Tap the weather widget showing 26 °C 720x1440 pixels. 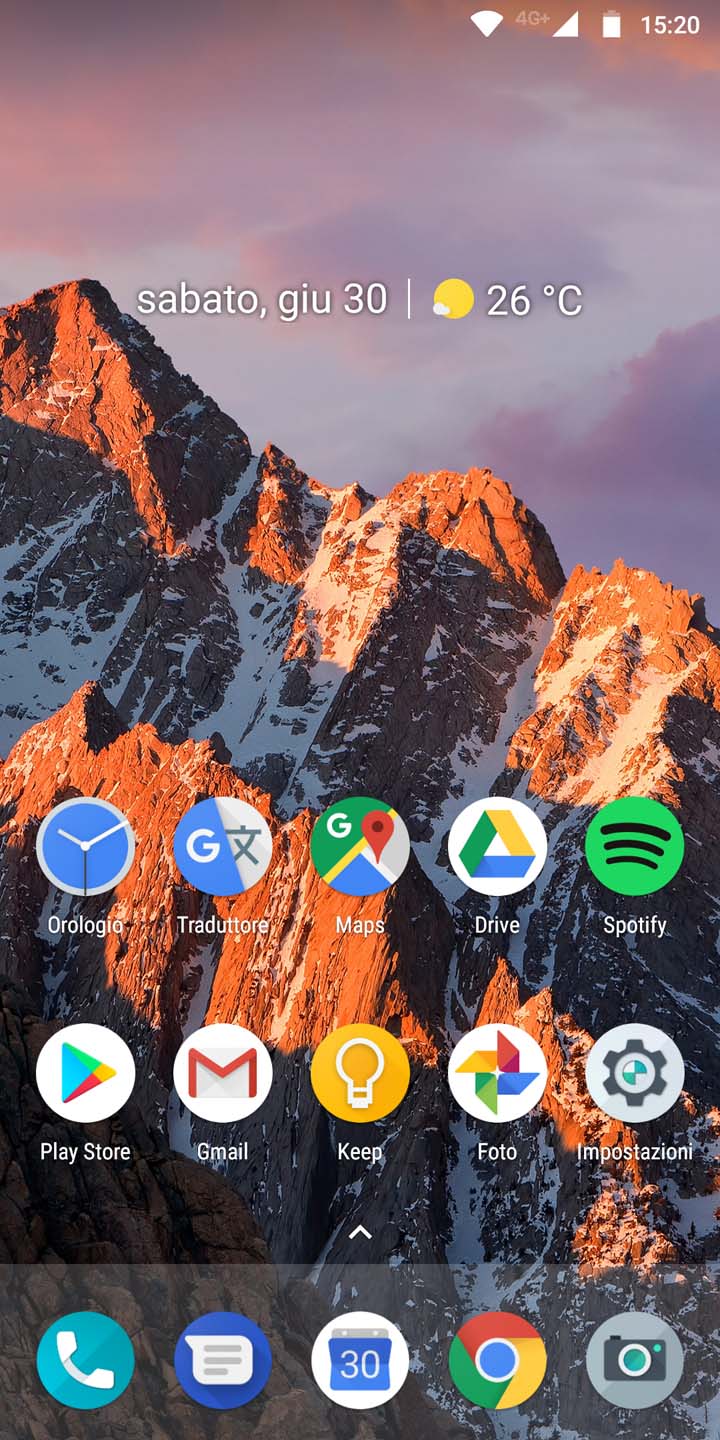(x=507, y=300)
